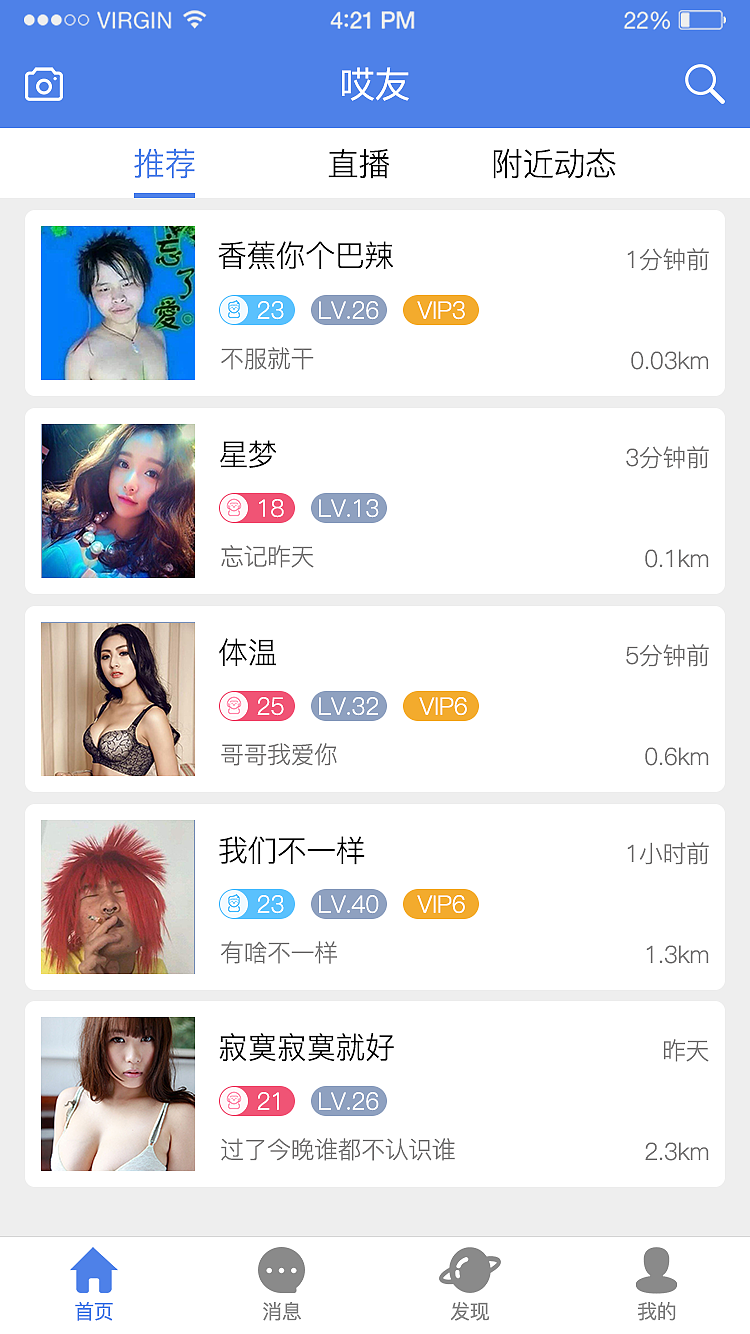The width and height of the screenshot is (750, 1334).
Task: Tap the pink age badge 18 on 星梦
Action: tap(256, 508)
